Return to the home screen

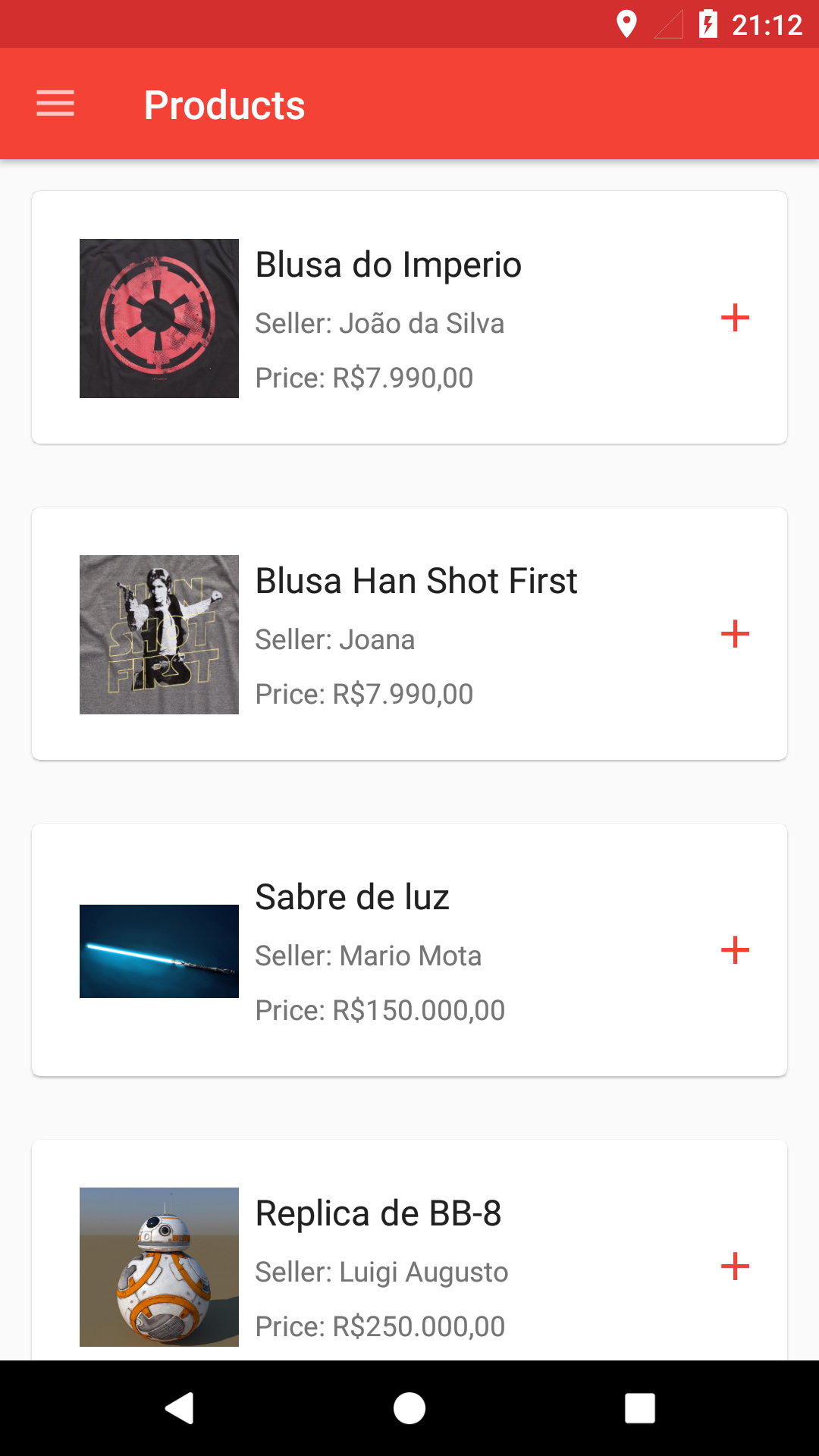coord(409,1408)
